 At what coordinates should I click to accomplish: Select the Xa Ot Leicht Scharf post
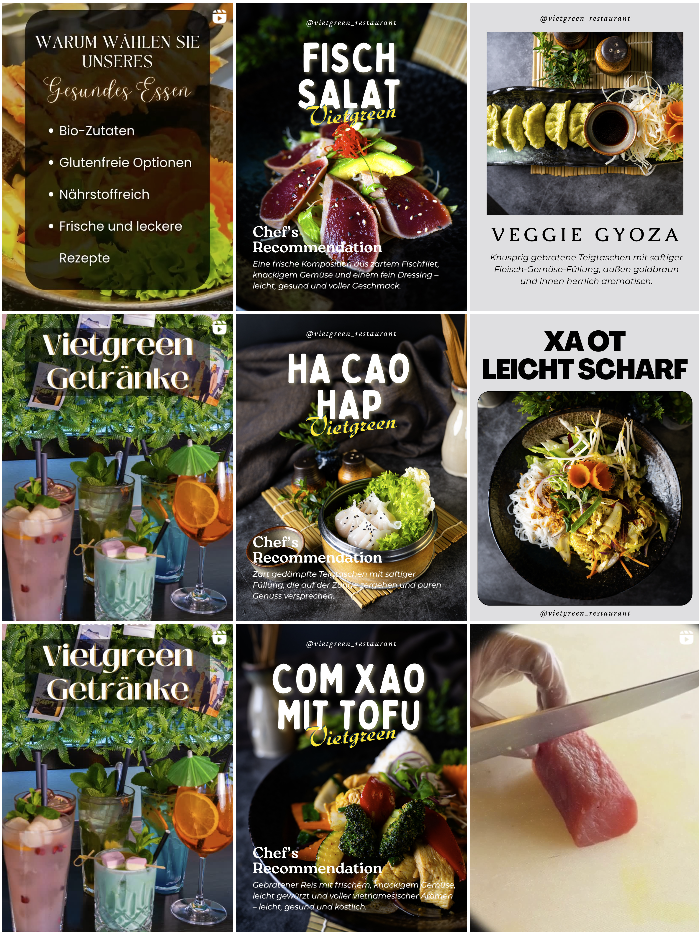[x=584, y=467]
